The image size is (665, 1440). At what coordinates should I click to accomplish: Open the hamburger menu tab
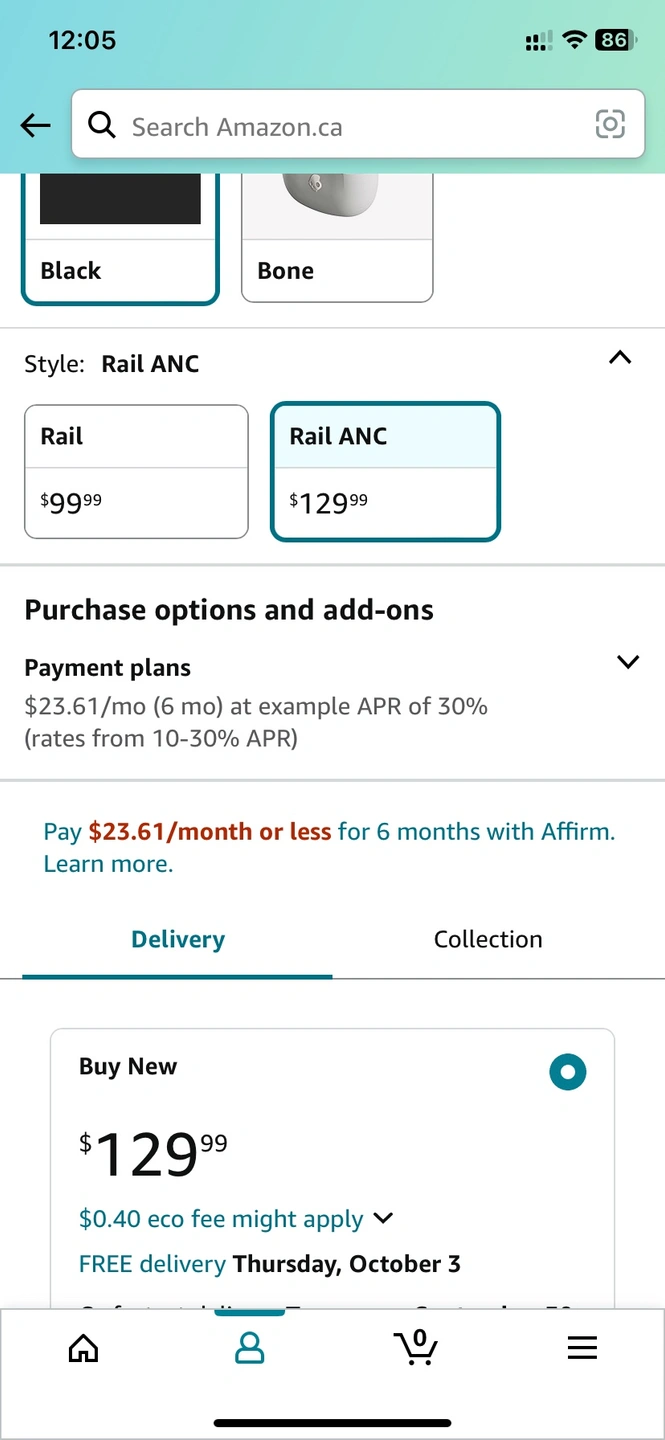coord(582,1348)
